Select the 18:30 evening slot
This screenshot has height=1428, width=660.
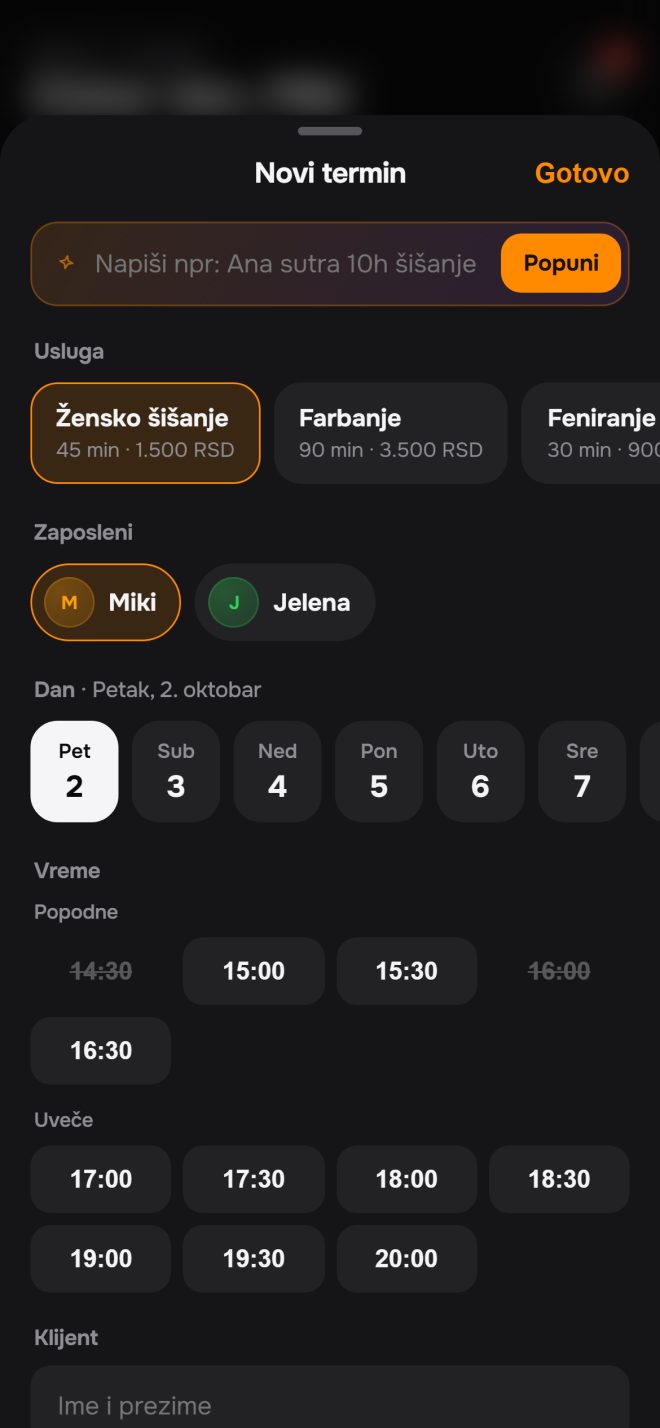click(559, 1179)
